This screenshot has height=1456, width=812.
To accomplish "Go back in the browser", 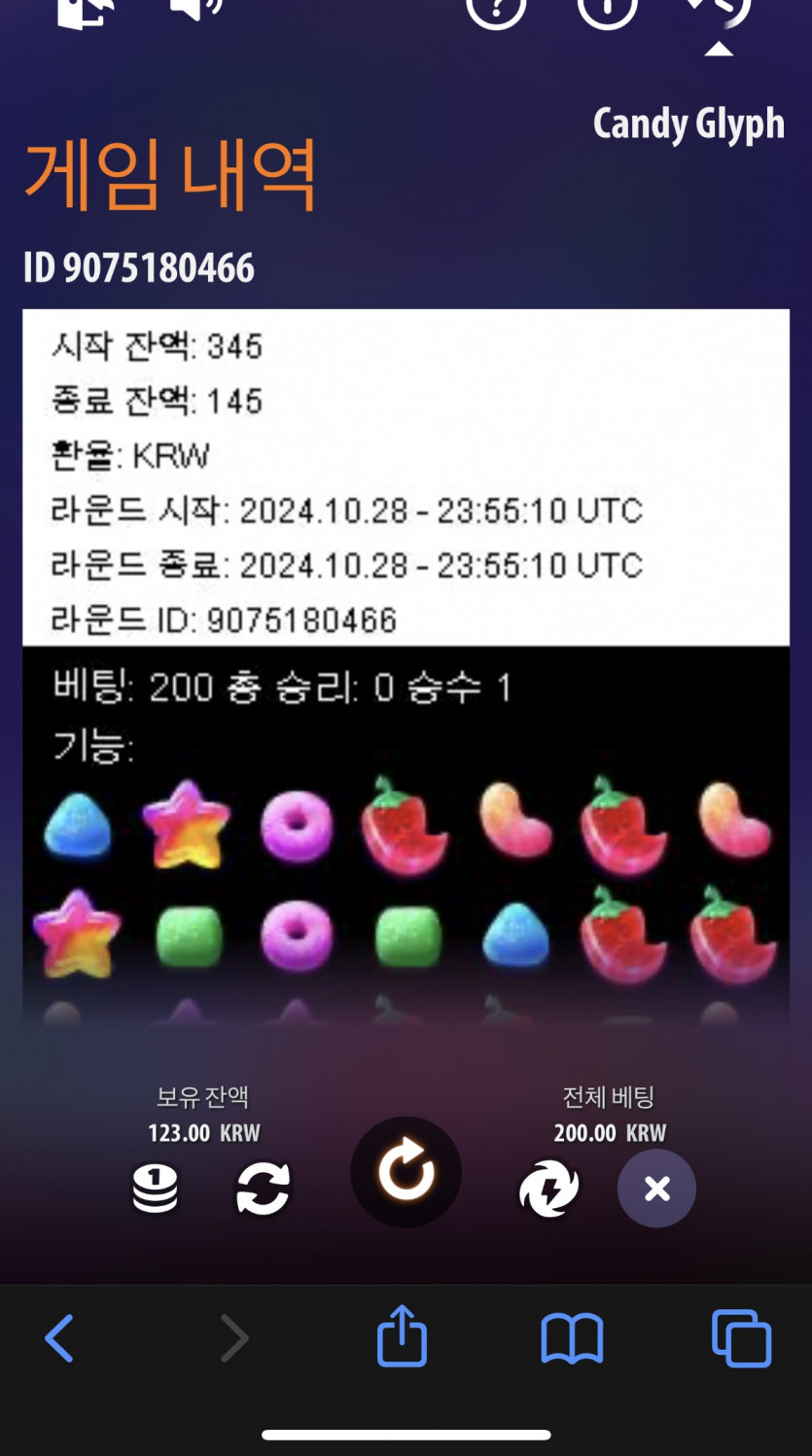I will 60,1338.
